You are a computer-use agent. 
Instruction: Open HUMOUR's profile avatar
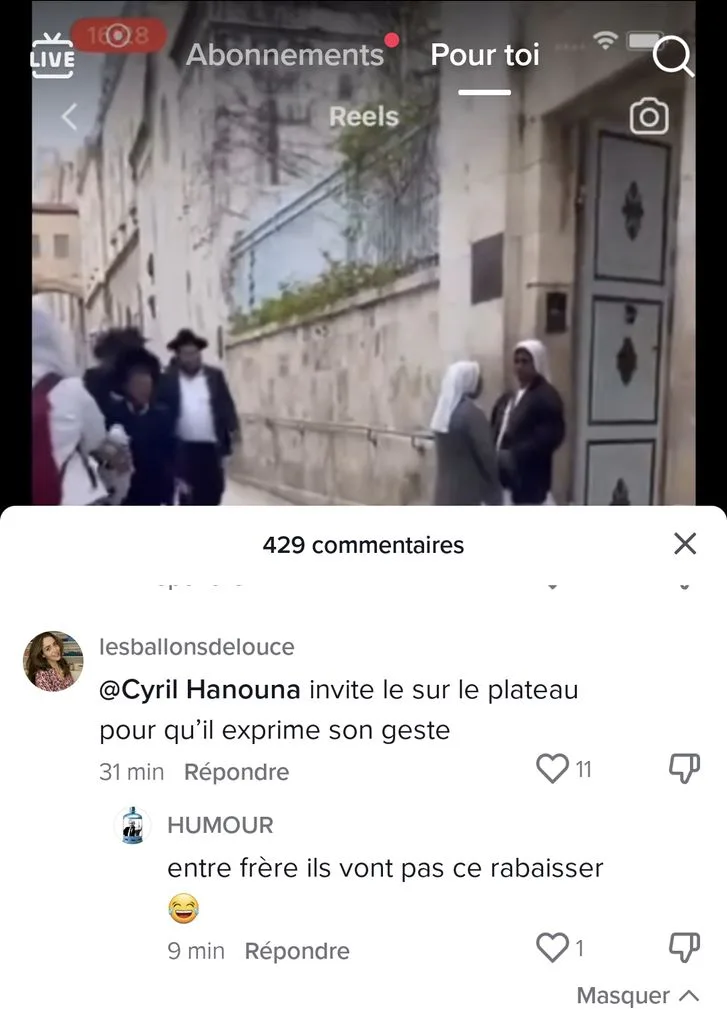pos(133,825)
